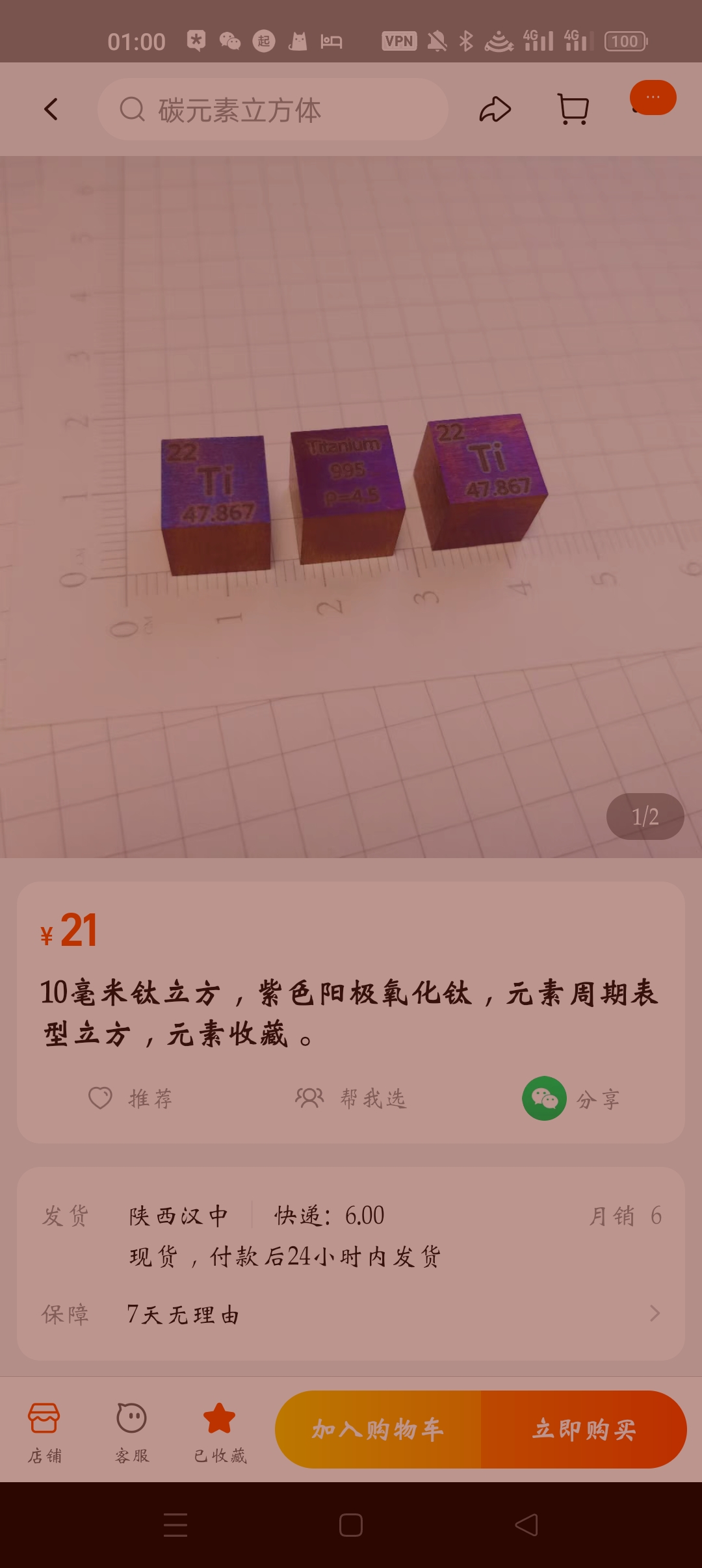The width and height of the screenshot is (702, 1568).
Task: Add the item with 加入购物车
Action: click(378, 1429)
